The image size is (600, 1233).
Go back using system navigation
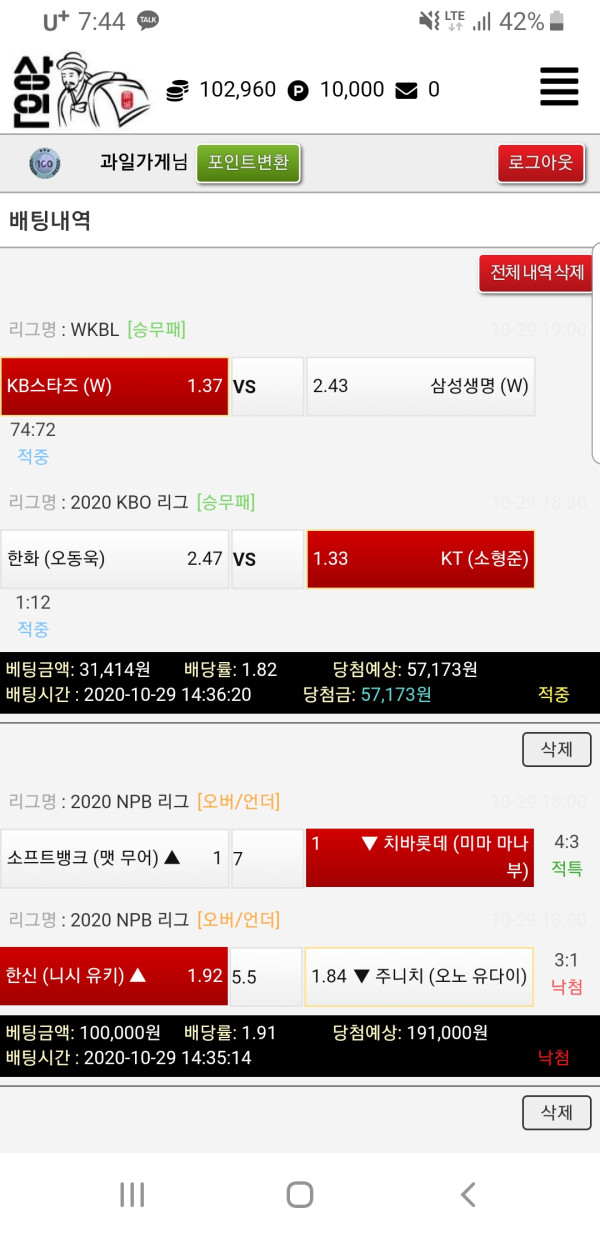click(x=467, y=1193)
